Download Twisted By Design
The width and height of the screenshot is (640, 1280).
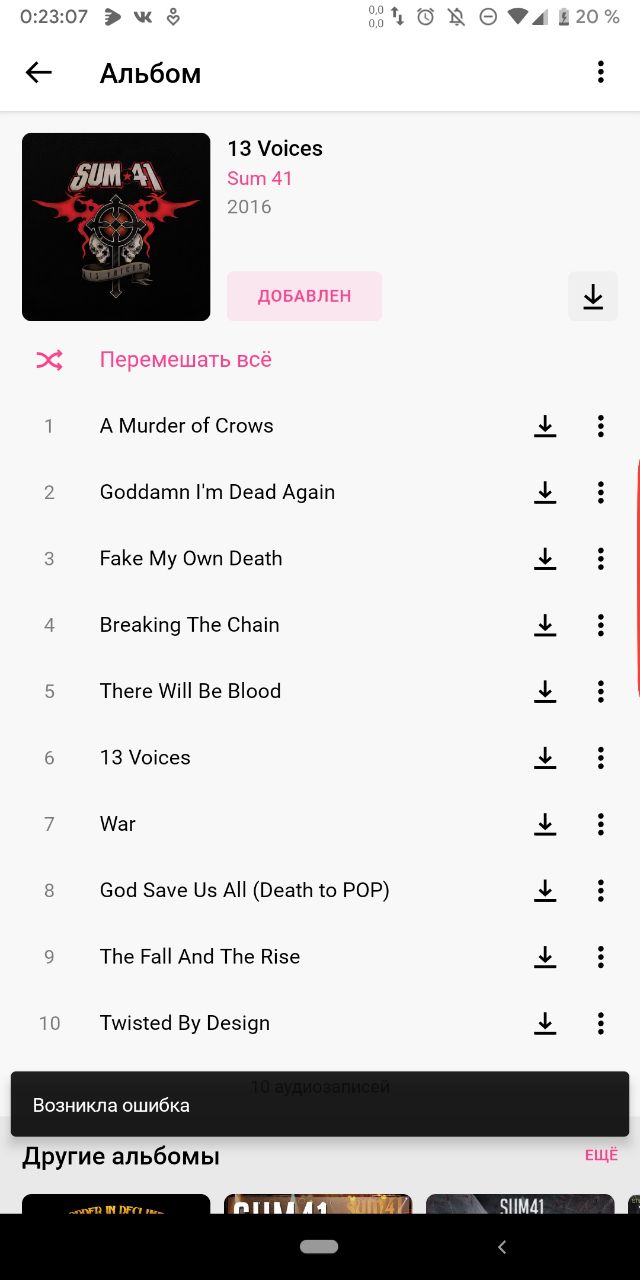(545, 1023)
